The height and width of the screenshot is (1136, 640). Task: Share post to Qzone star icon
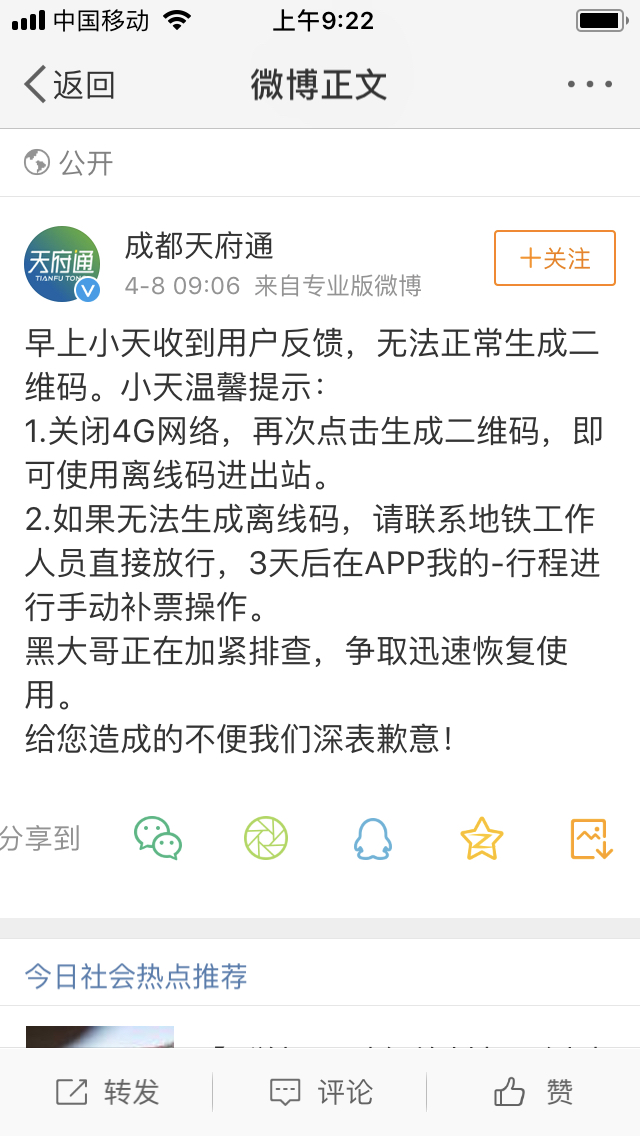(x=481, y=838)
